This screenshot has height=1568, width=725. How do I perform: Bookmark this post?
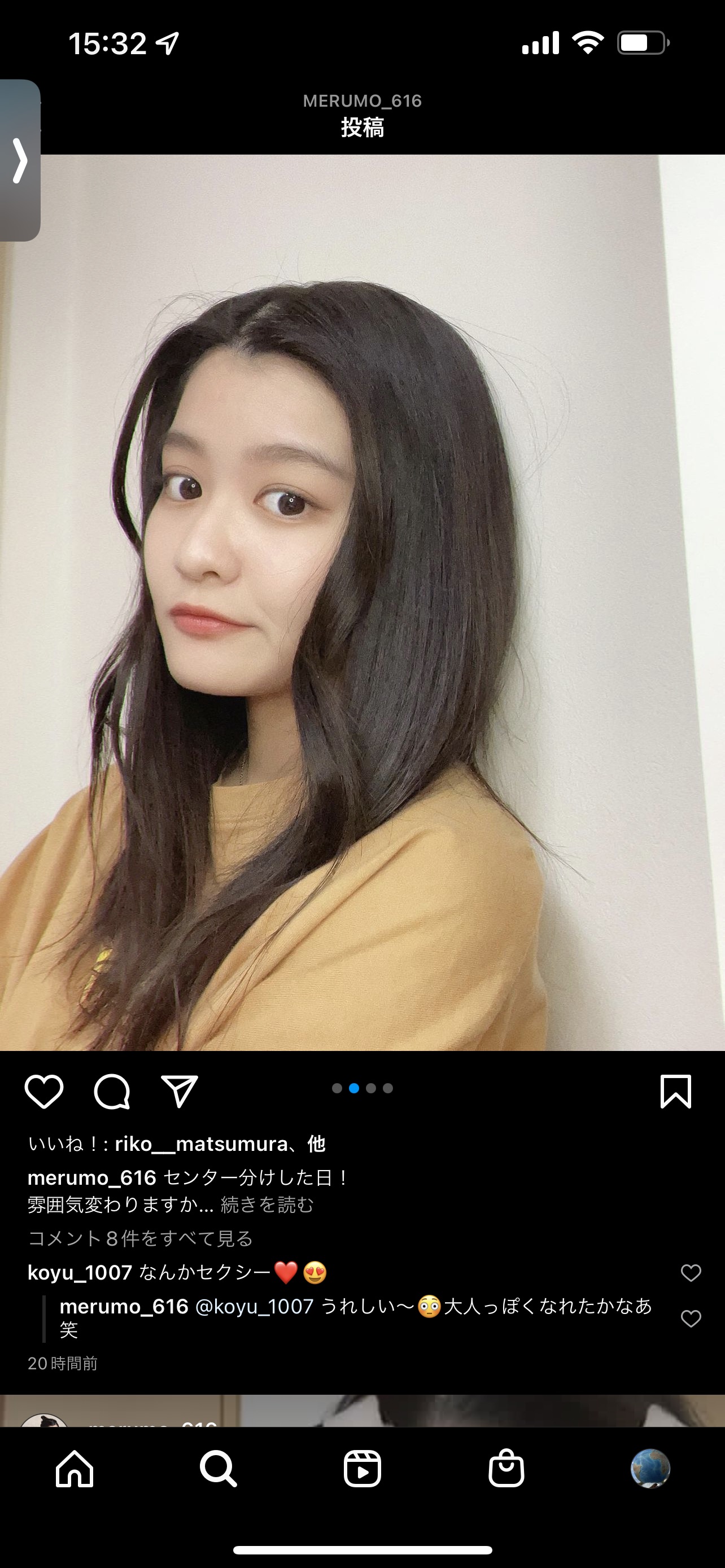[x=676, y=1092]
